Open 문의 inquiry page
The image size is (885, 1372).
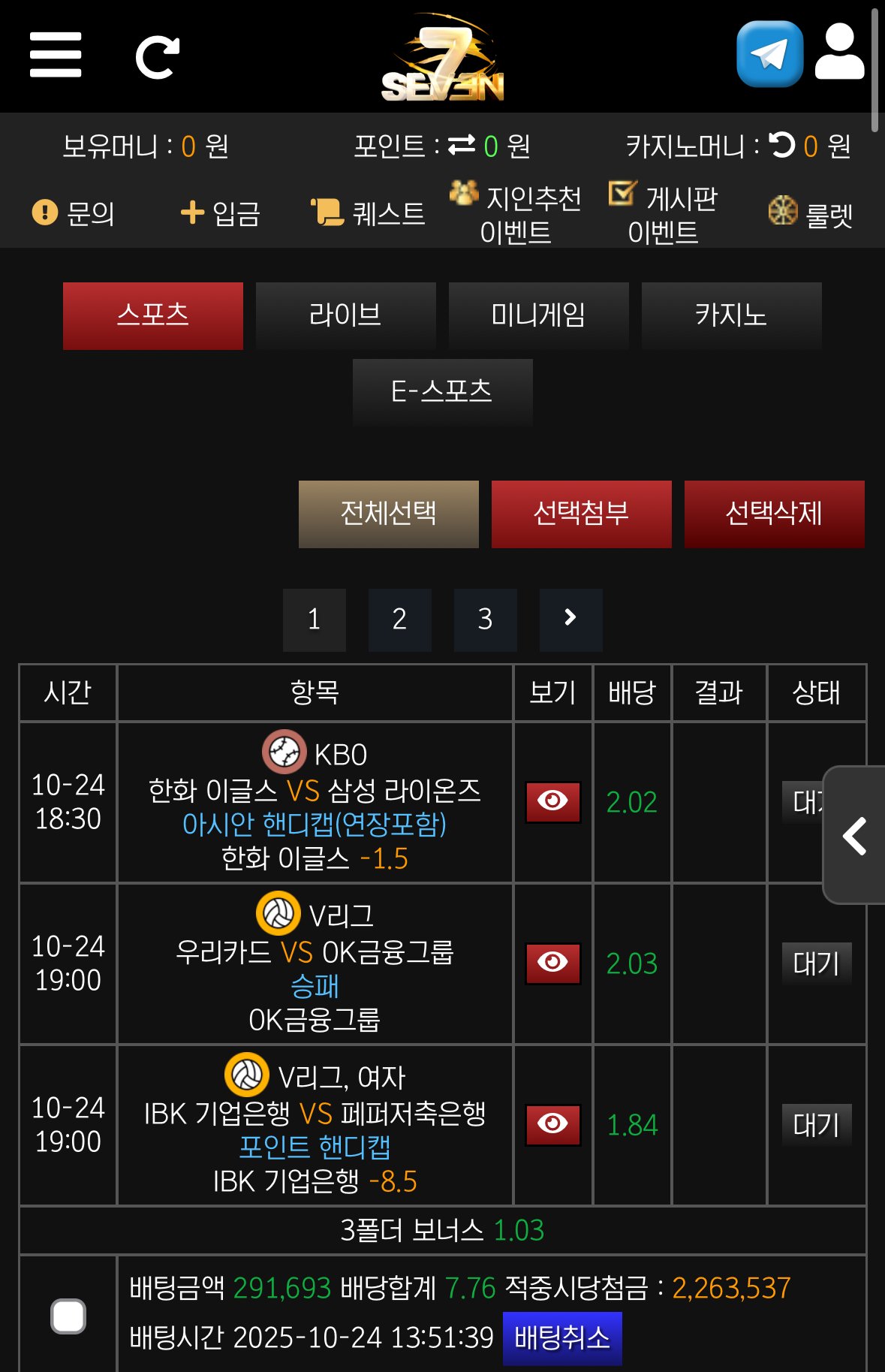(74, 213)
